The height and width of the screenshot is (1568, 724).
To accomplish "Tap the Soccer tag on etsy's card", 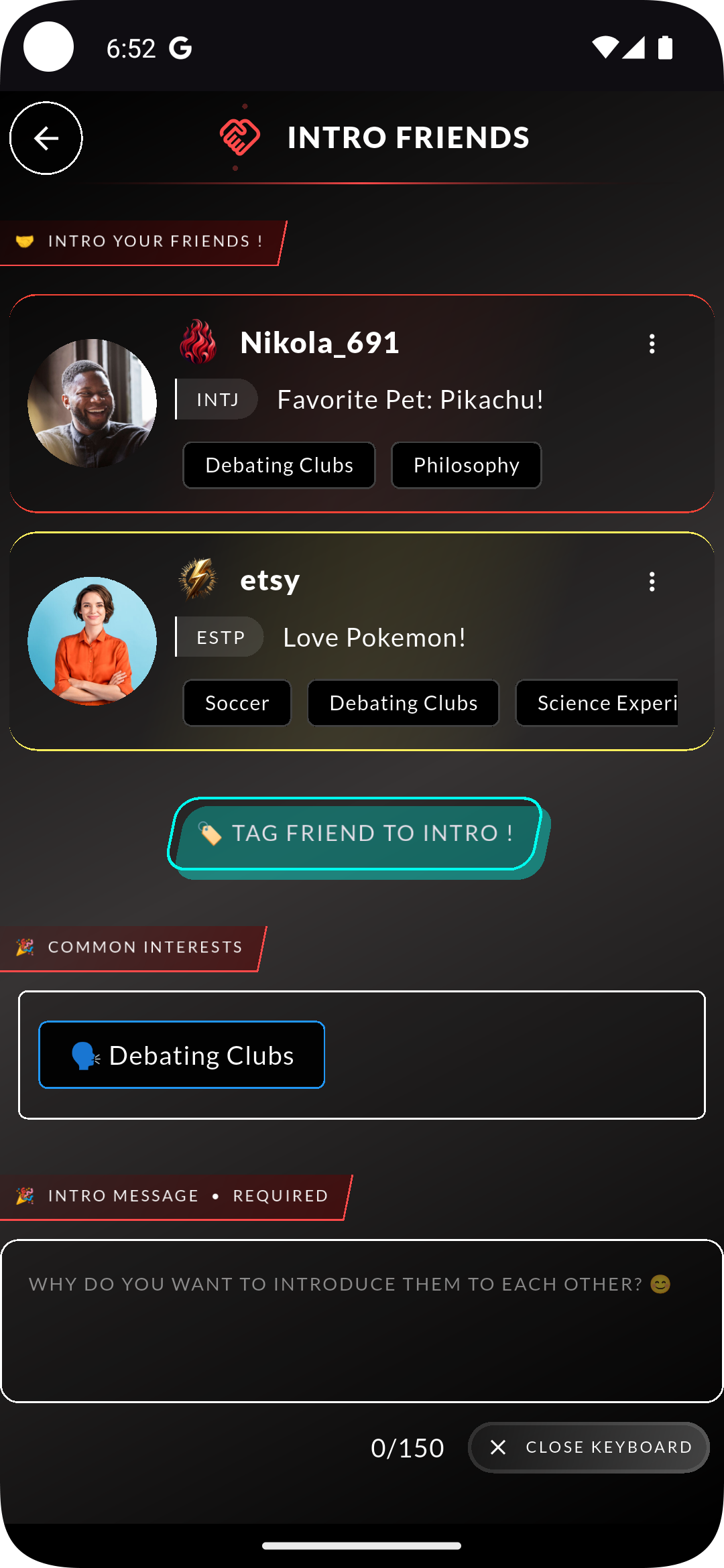I will (237, 703).
